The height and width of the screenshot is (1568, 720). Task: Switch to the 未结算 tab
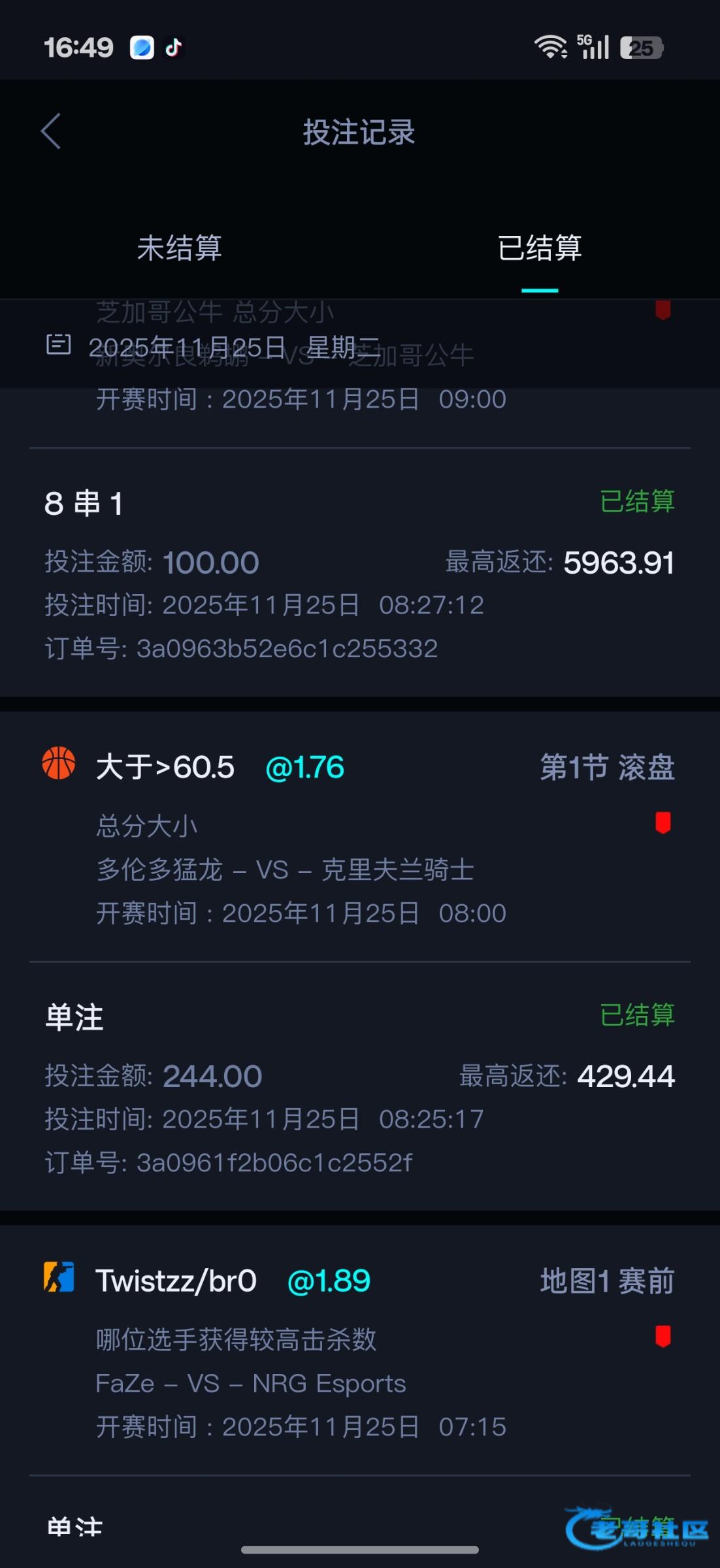point(179,248)
